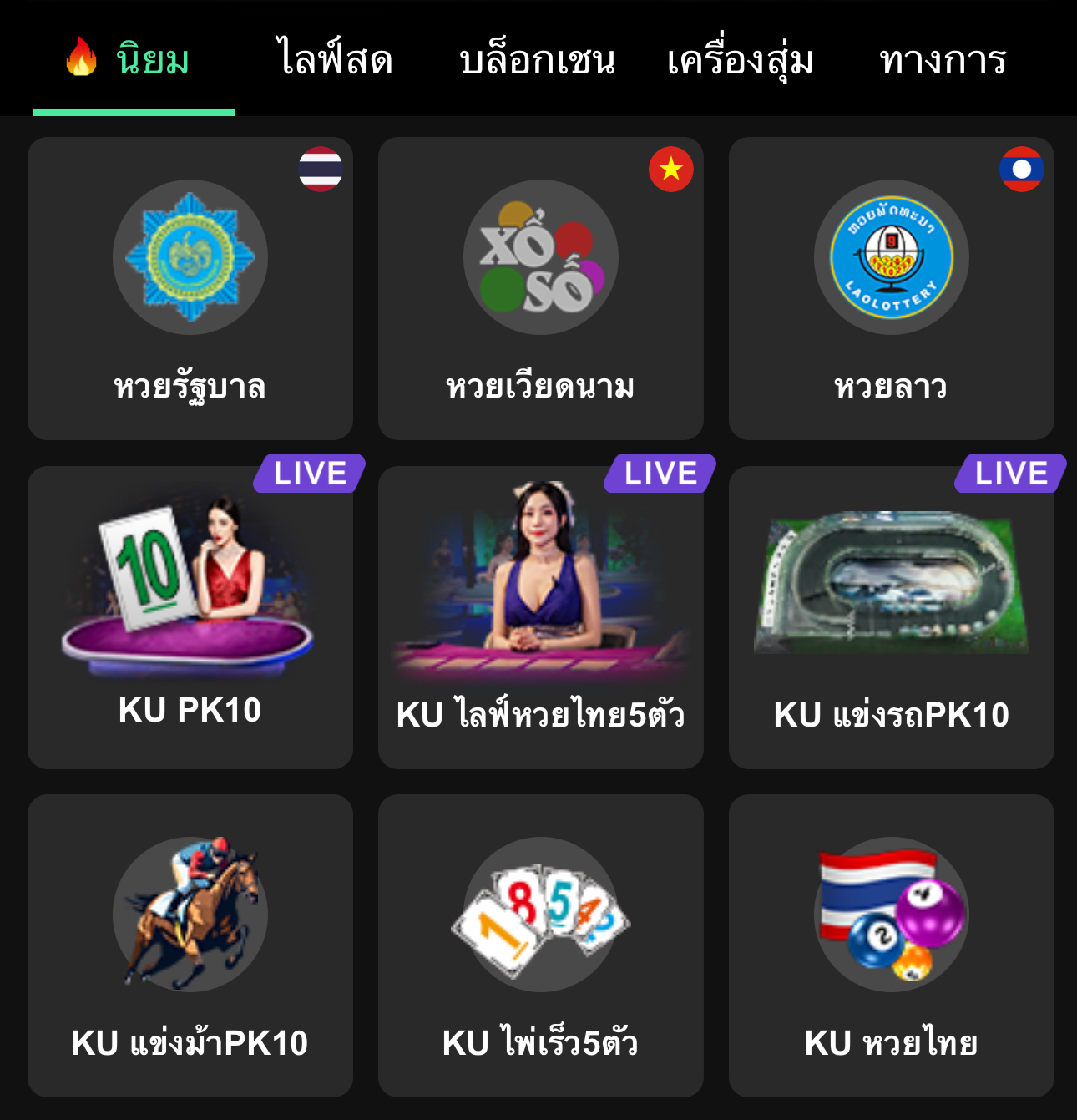
Task: Open the KU แข่งม้าPK10 game
Action: click(x=190, y=945)
